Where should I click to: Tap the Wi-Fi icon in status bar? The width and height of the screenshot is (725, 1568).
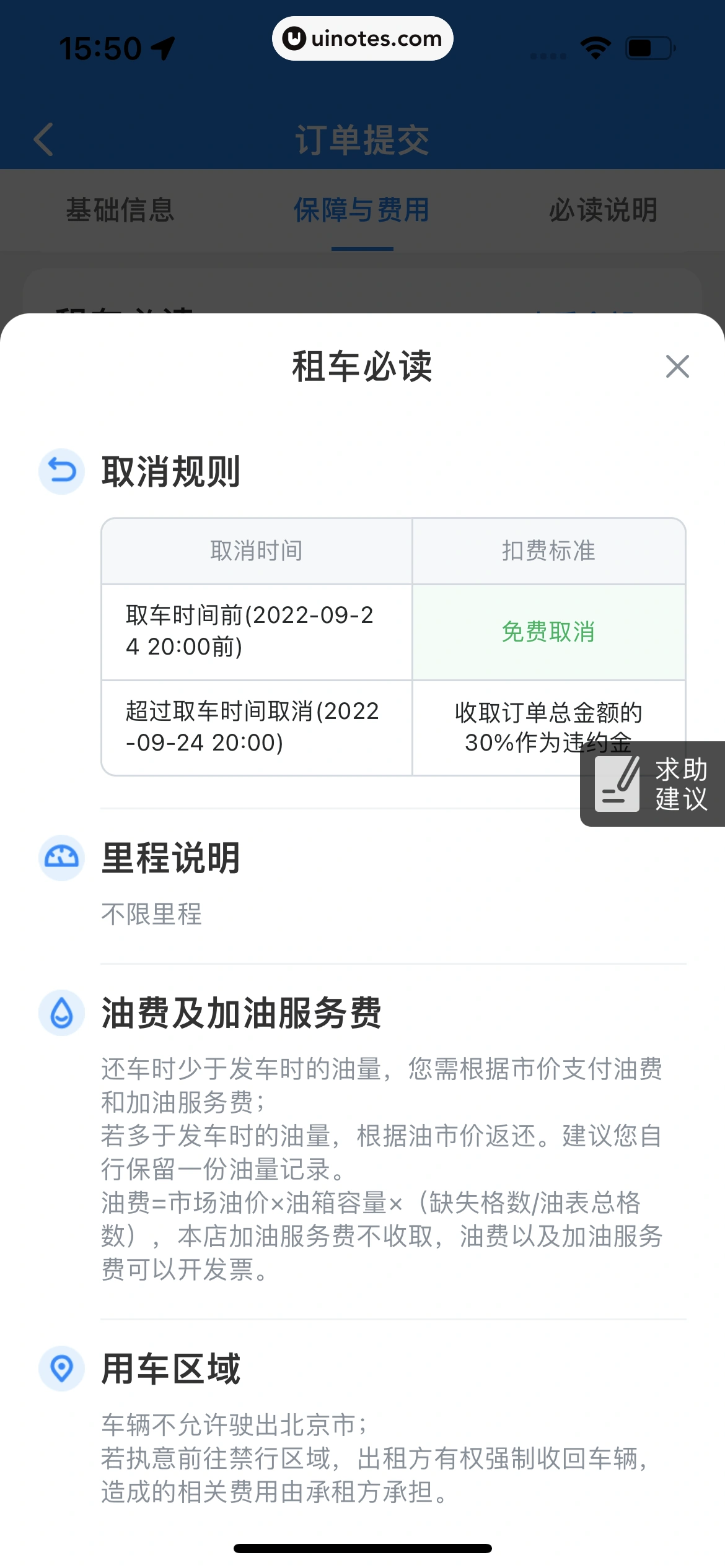(x=594, y=46)
